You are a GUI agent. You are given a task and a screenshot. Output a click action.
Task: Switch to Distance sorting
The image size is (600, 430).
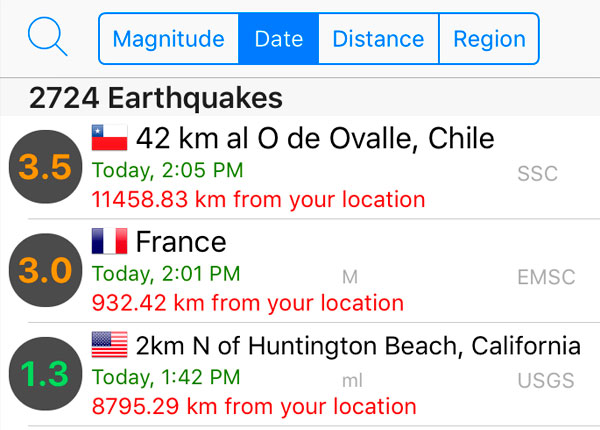[x=378, y=39]
